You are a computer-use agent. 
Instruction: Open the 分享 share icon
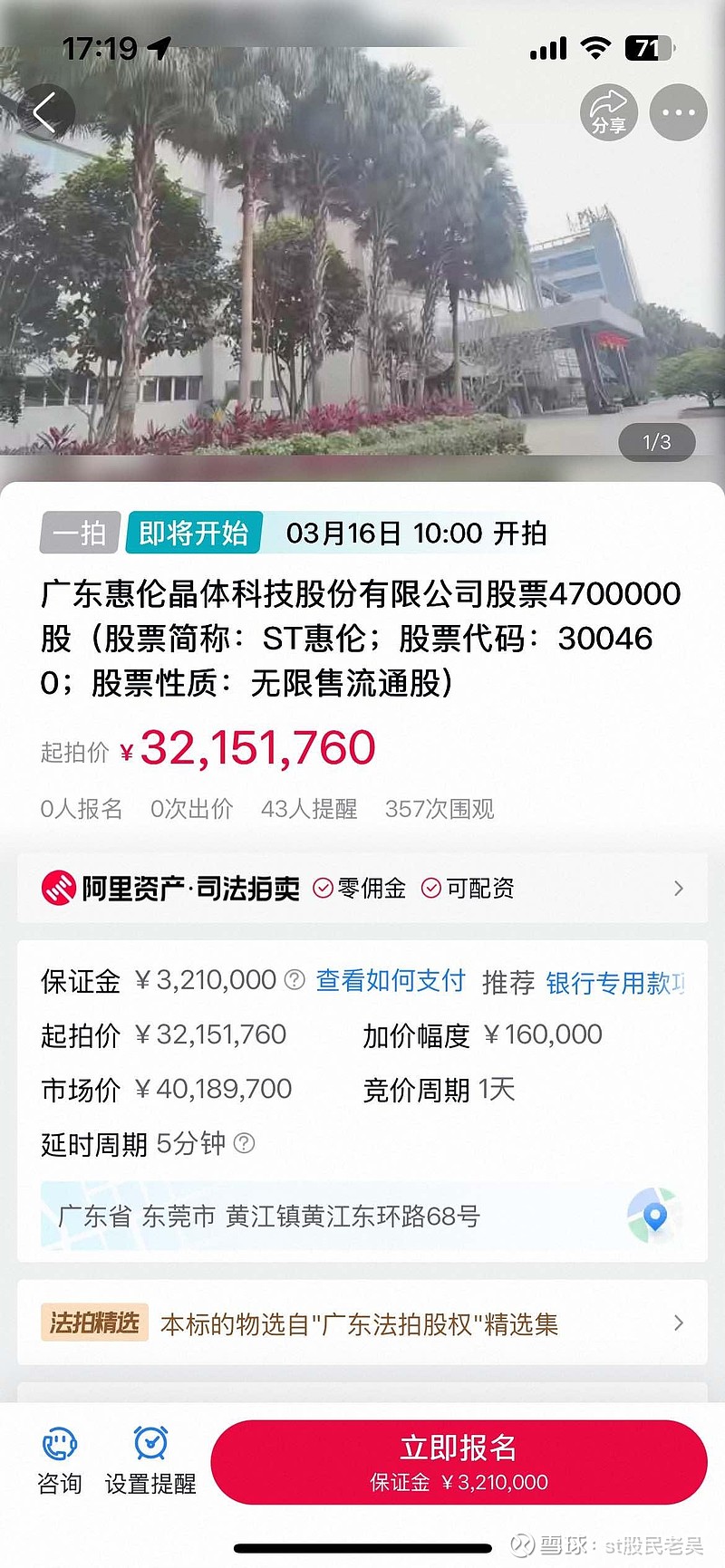[609, 111]
